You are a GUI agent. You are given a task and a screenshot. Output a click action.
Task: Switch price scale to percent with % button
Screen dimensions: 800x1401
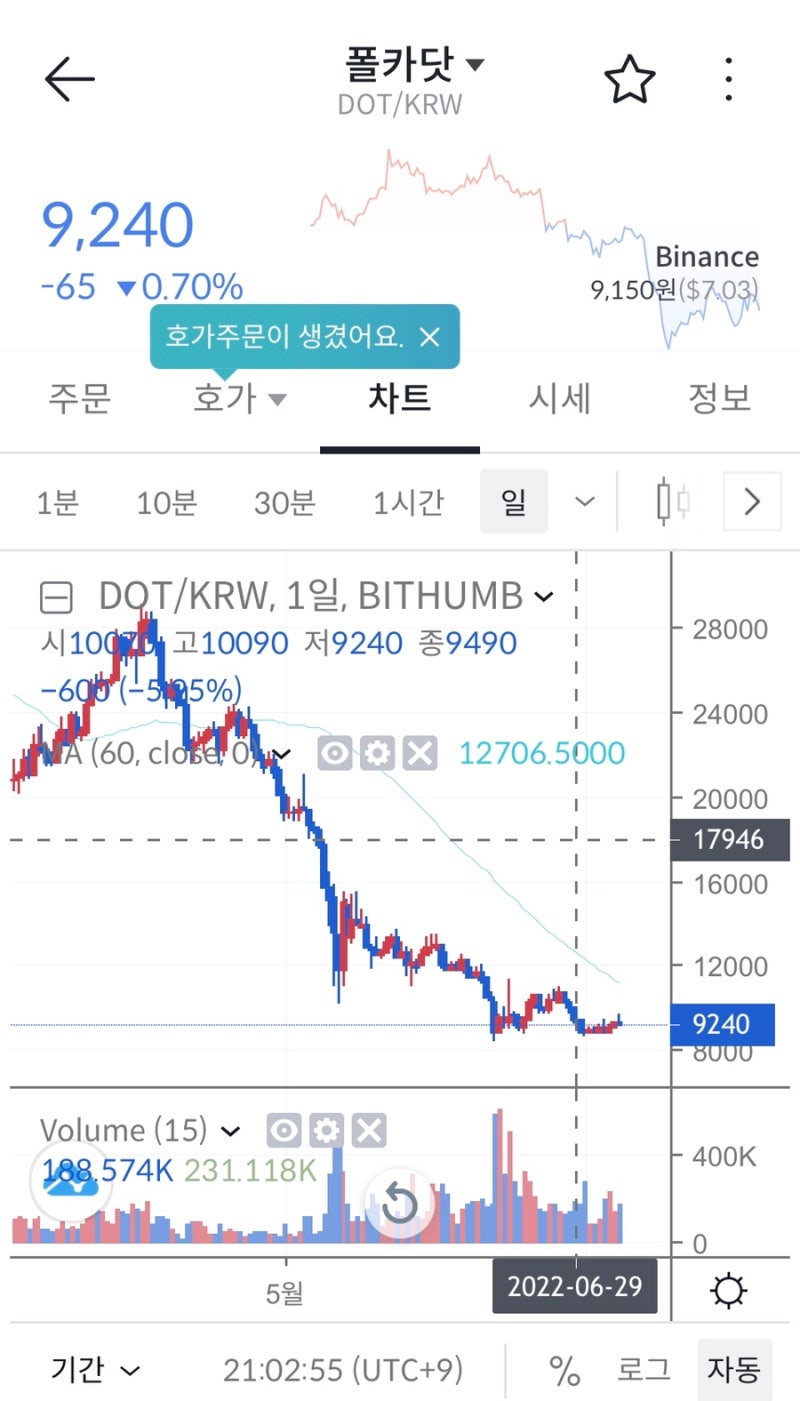pos(564,1370)
